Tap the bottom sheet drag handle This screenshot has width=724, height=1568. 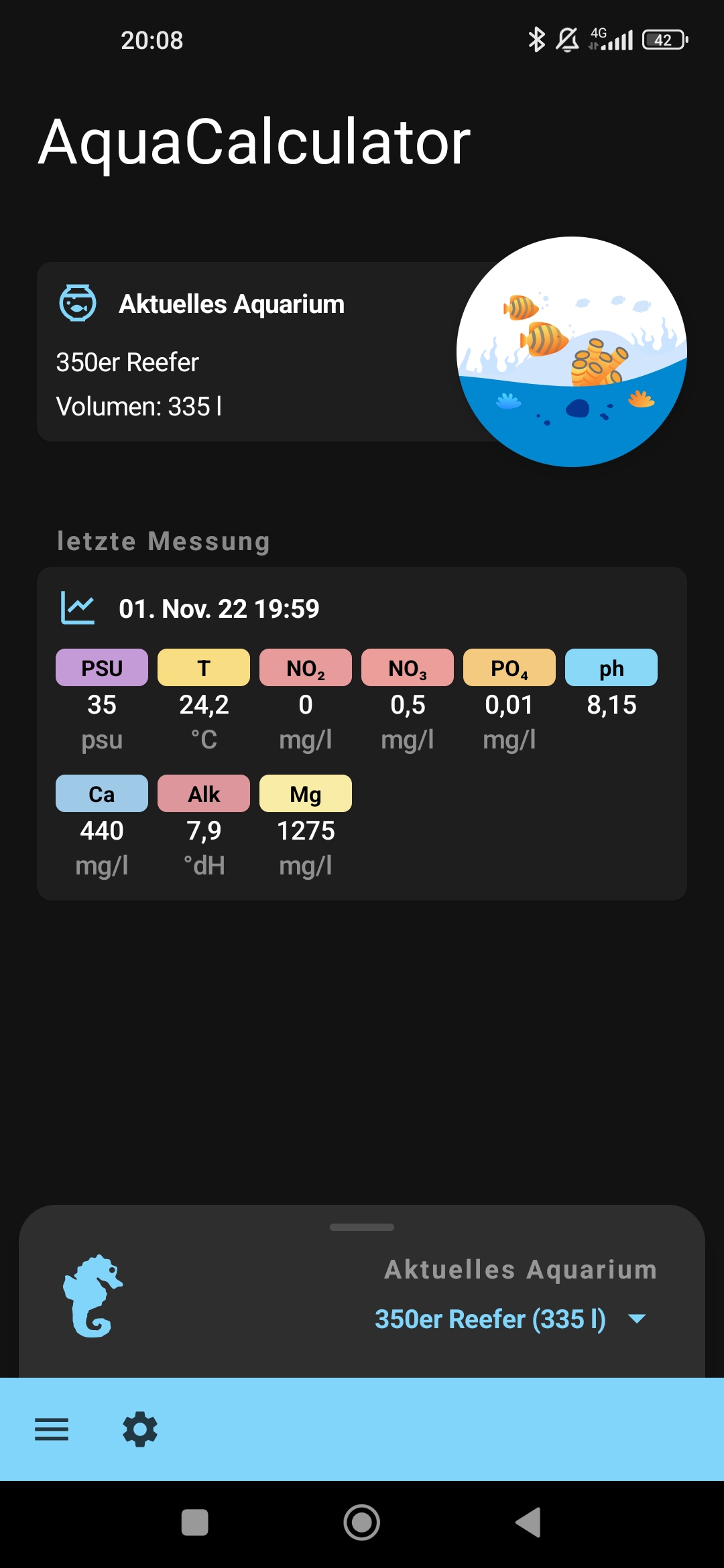[x=362, y=1227]
